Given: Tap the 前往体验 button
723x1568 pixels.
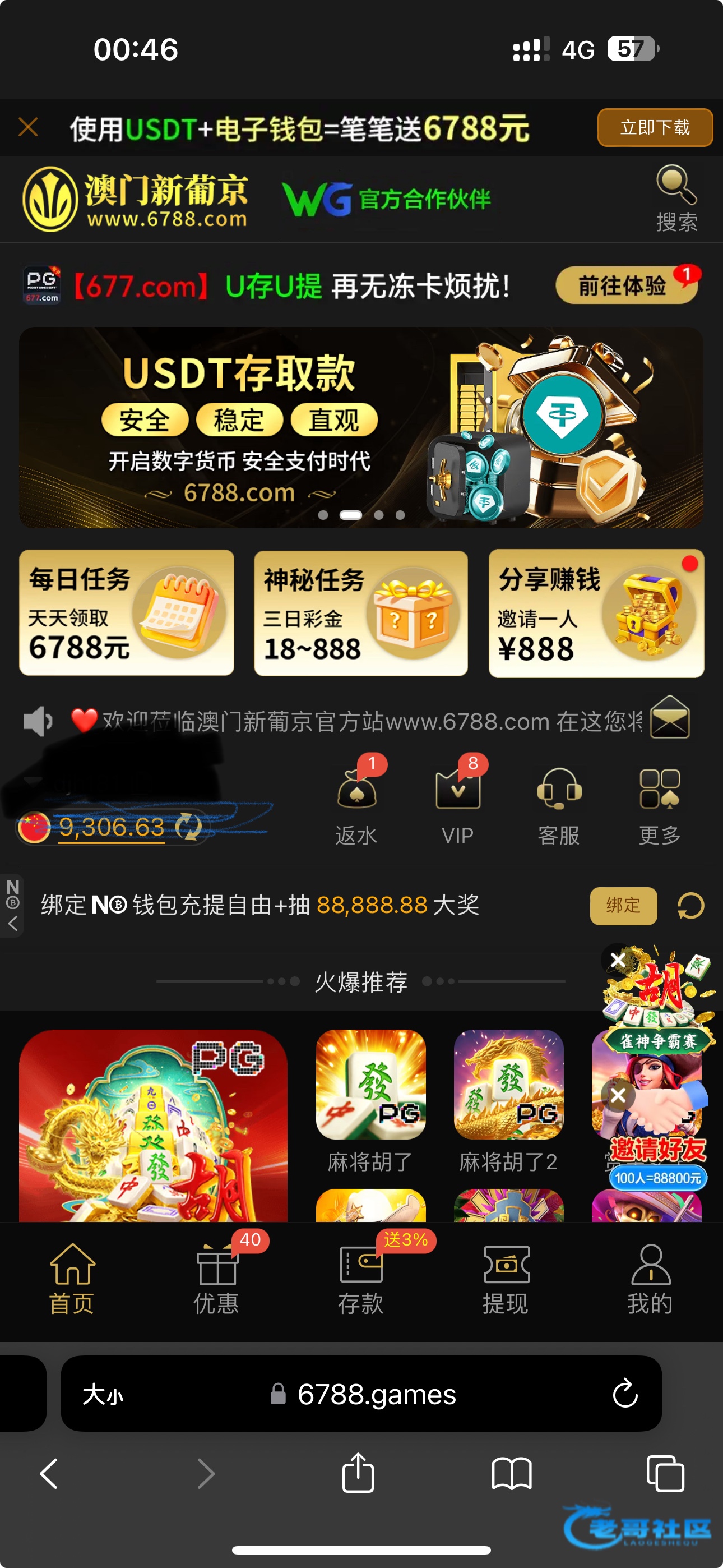Looking at the screenshot, I should (x=623, y=285).
